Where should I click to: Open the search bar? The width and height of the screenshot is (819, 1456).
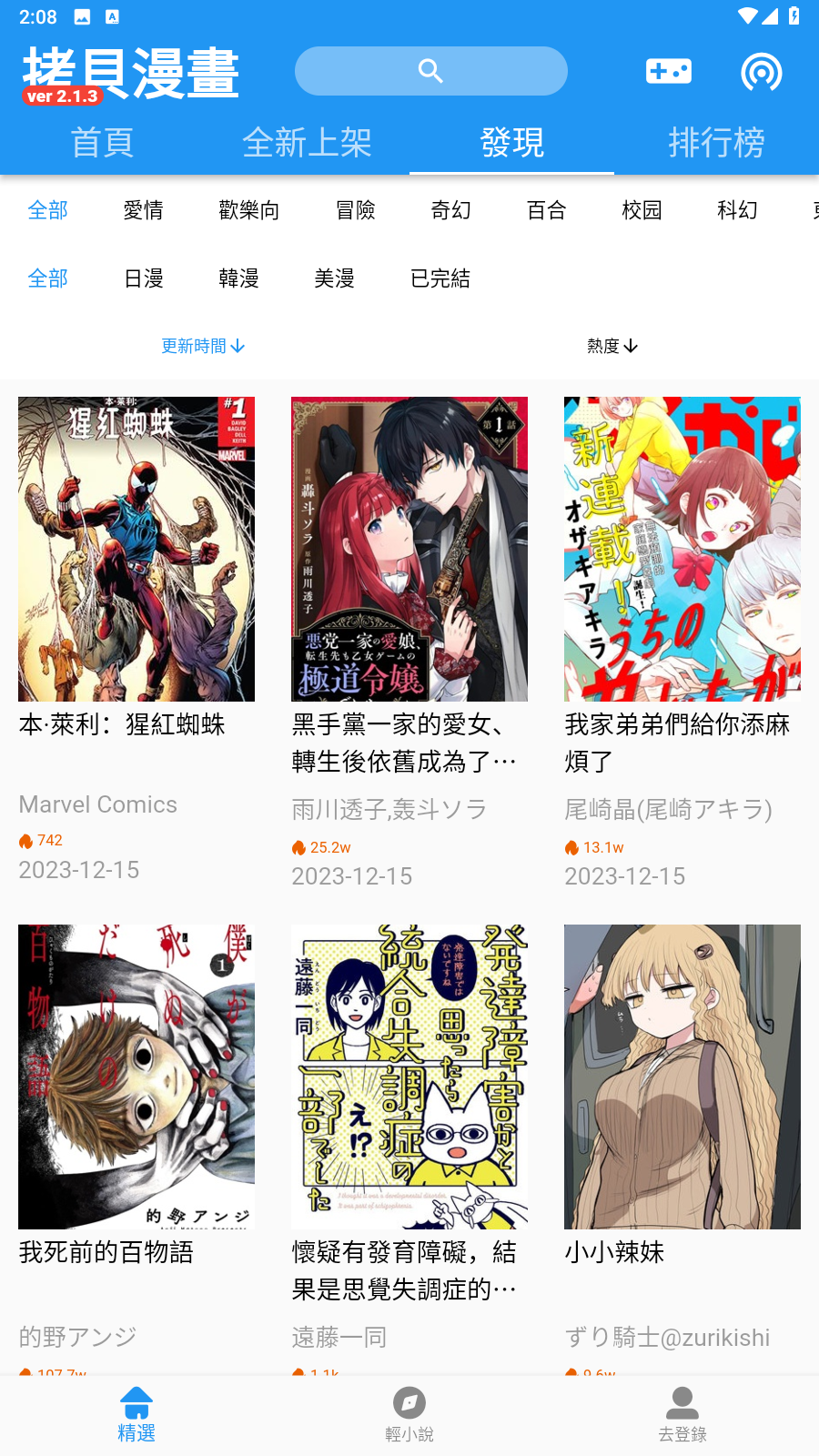tap(430, 71)
